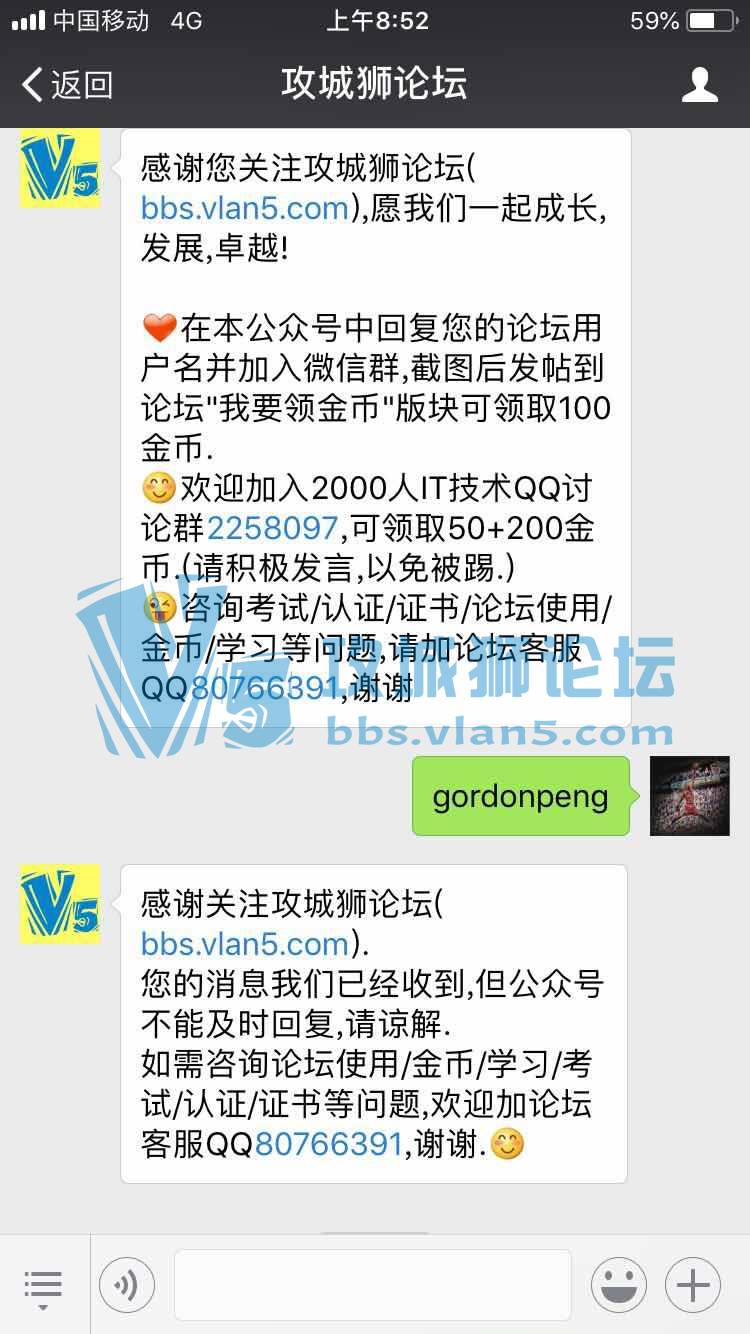Open the emoji picker
The height and width of the screenshot is (1334, 750).
pos(618,1285)
